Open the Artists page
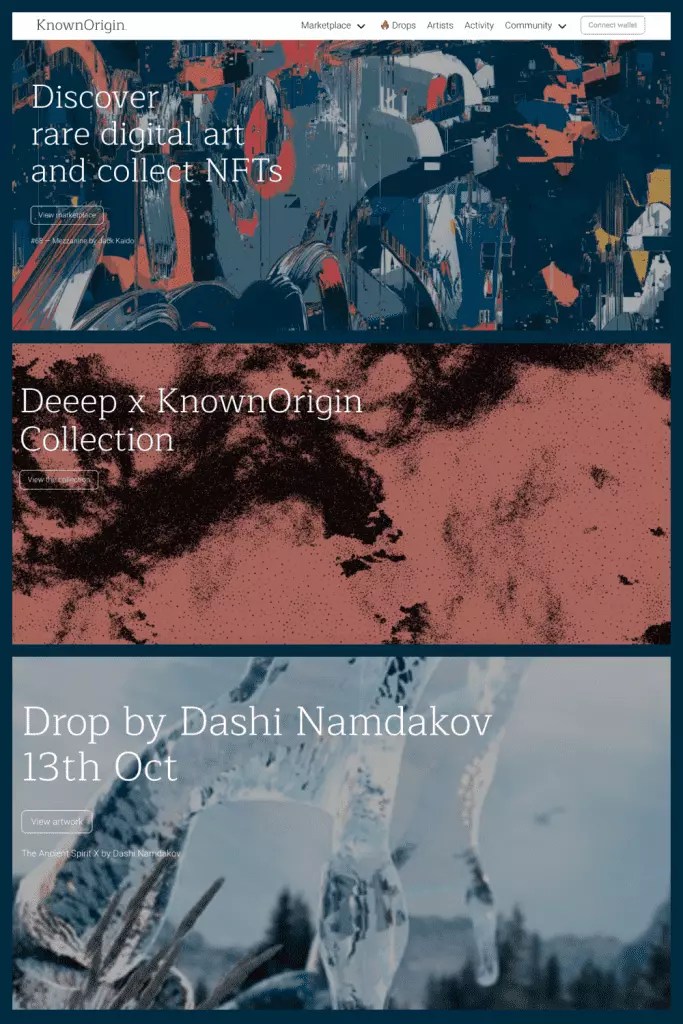Viewport: 683px width, 1024px height. tap(440, 26)
